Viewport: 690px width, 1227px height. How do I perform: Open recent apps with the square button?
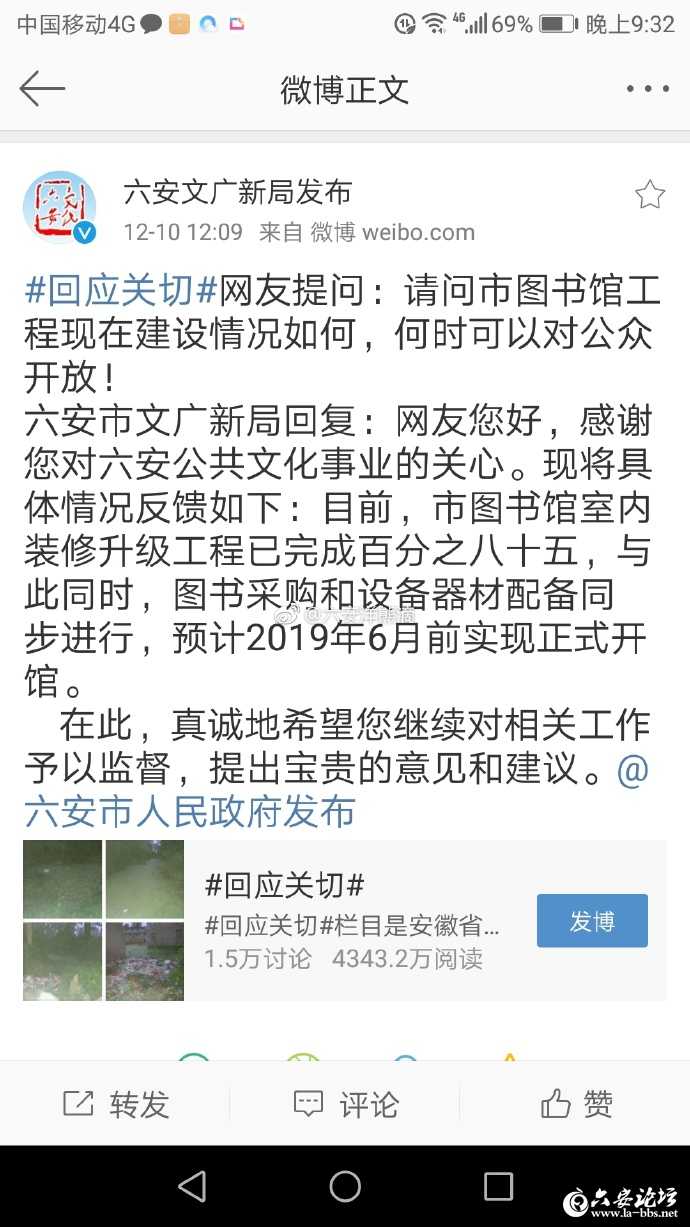(x=498, y=1186)
